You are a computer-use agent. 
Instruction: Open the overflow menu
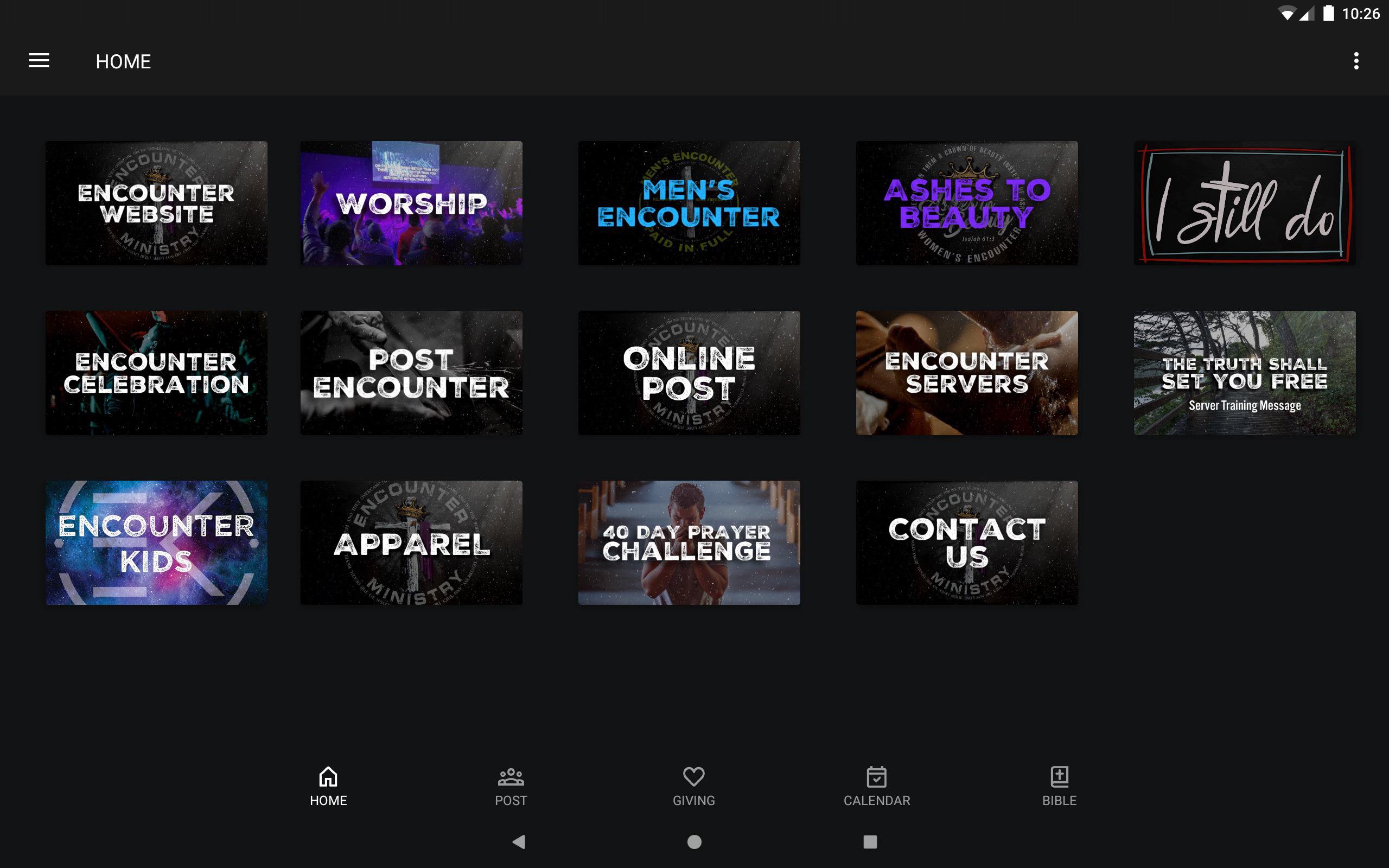(1356, 61)
